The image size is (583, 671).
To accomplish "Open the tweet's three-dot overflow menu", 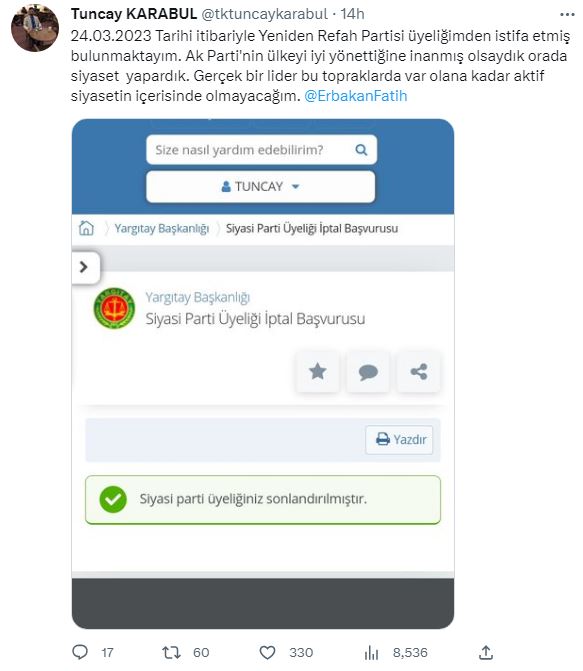I will tap(567, 15).
